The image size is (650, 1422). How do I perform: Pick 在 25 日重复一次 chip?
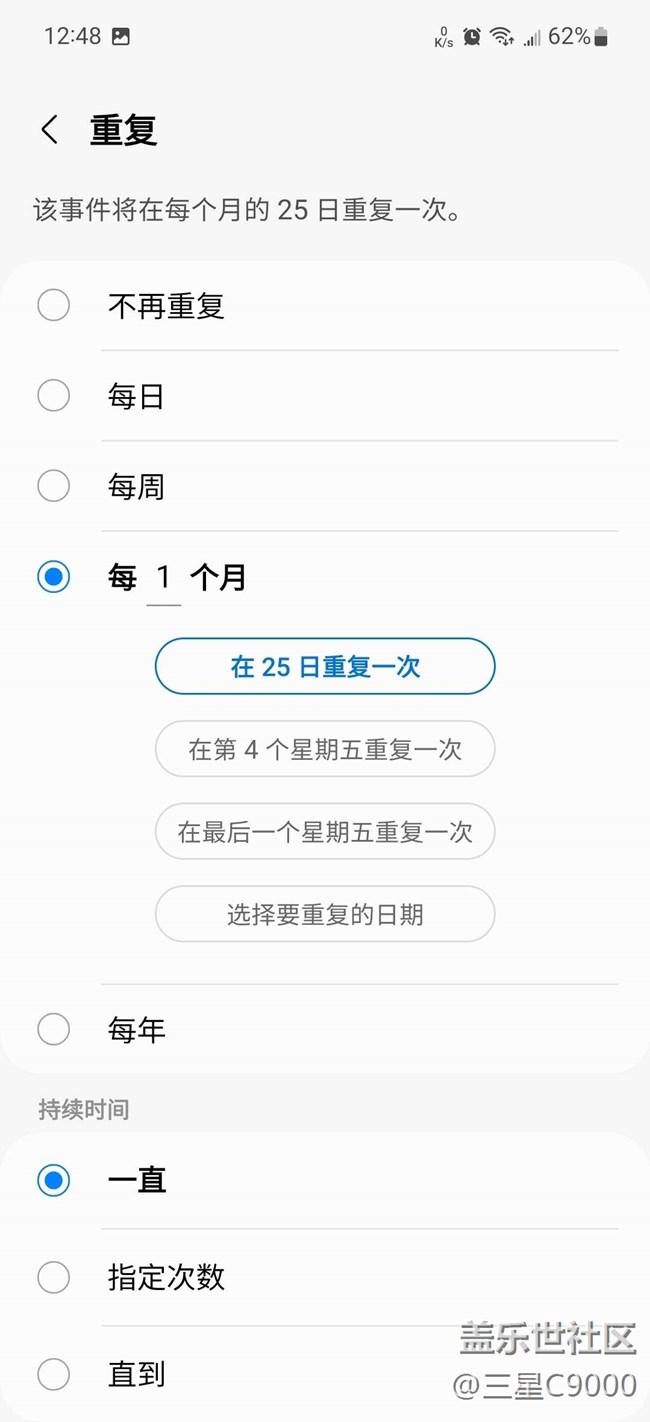tap(325, 667)
